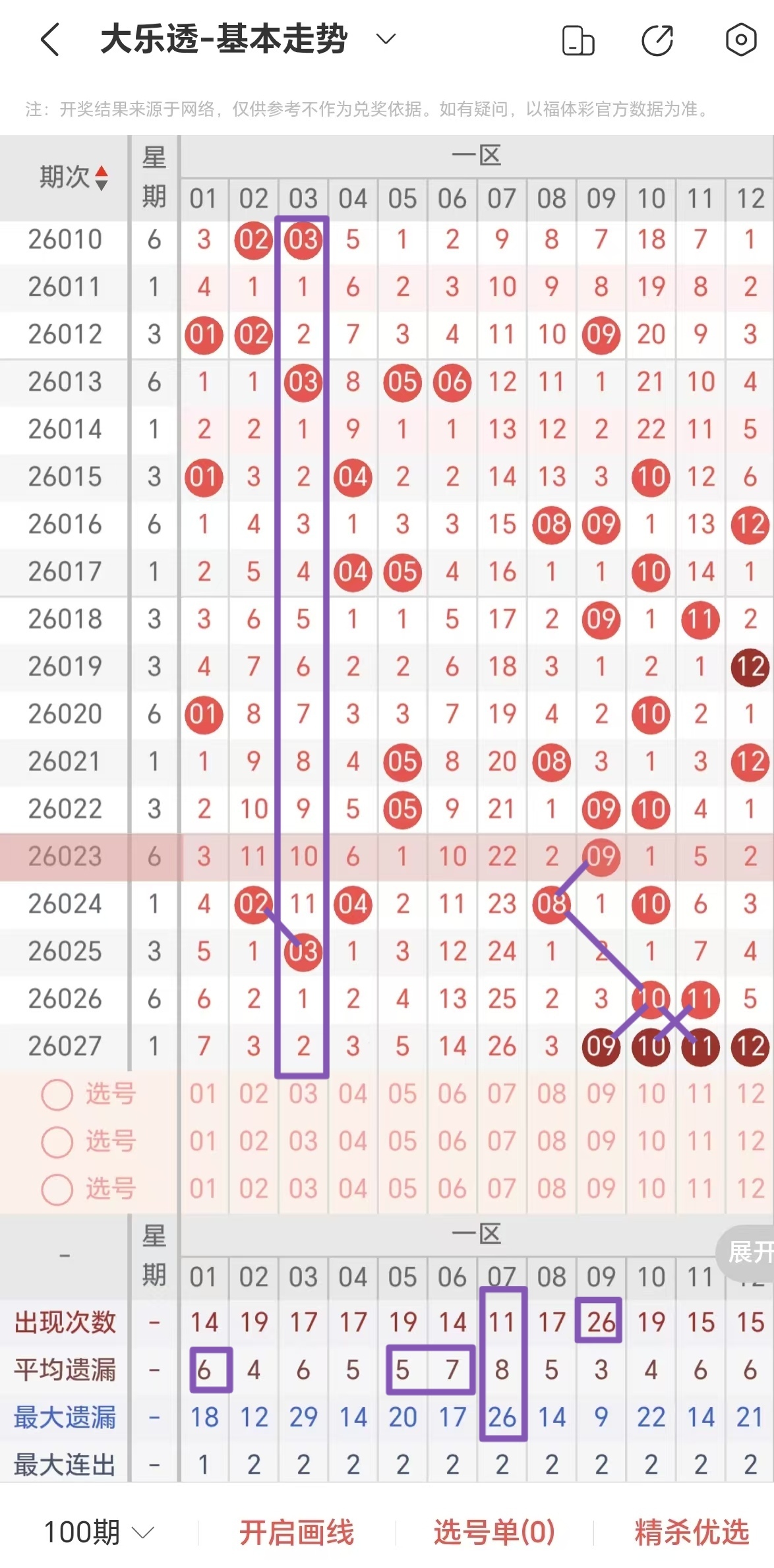The width and height of the screenshot is (774, 1568).
Task: Open the 选号单(0) pick list
Action: pos(494,1532)
